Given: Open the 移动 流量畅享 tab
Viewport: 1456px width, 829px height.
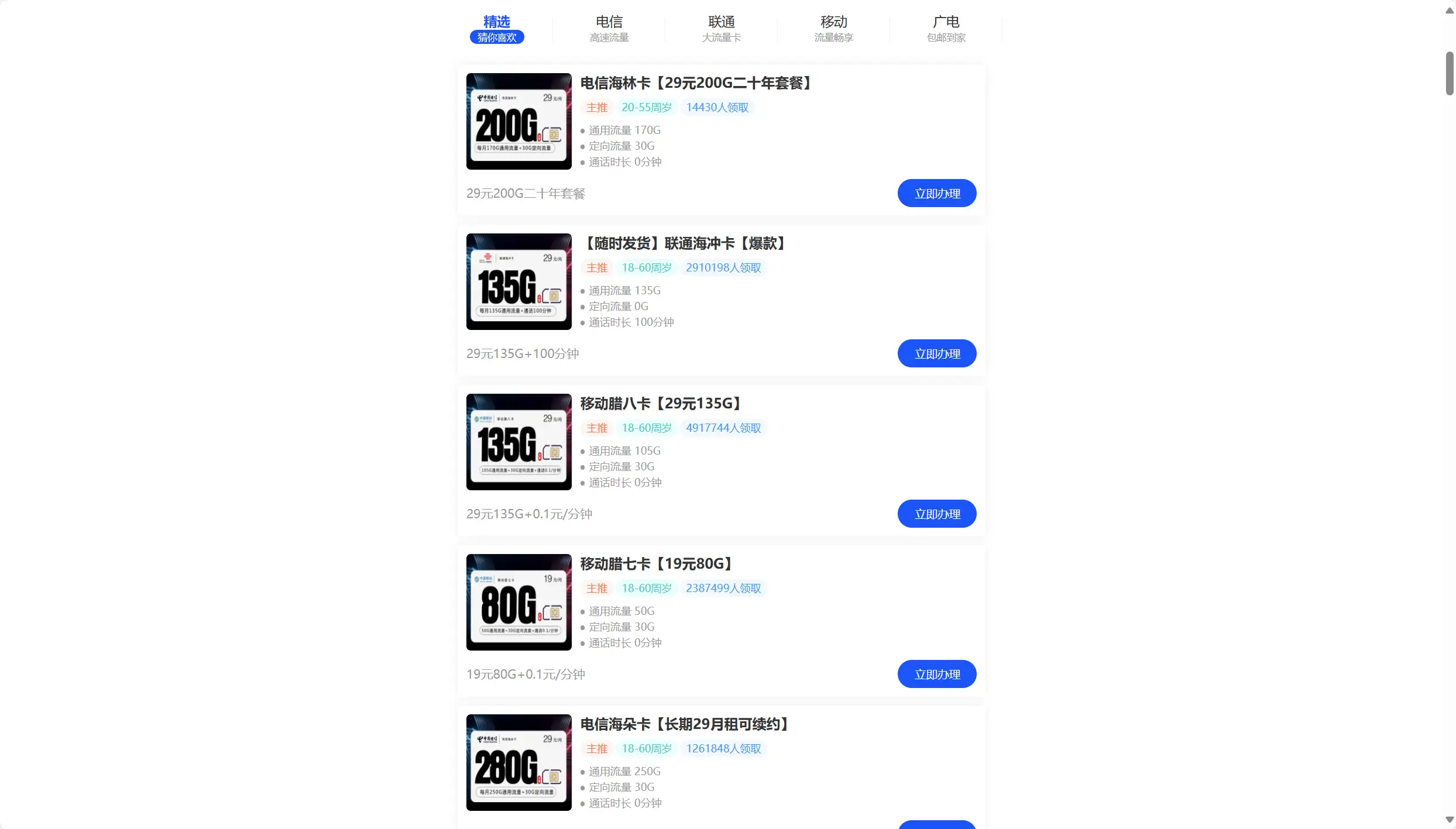Looking at the screenshot, I should point(833,29).
